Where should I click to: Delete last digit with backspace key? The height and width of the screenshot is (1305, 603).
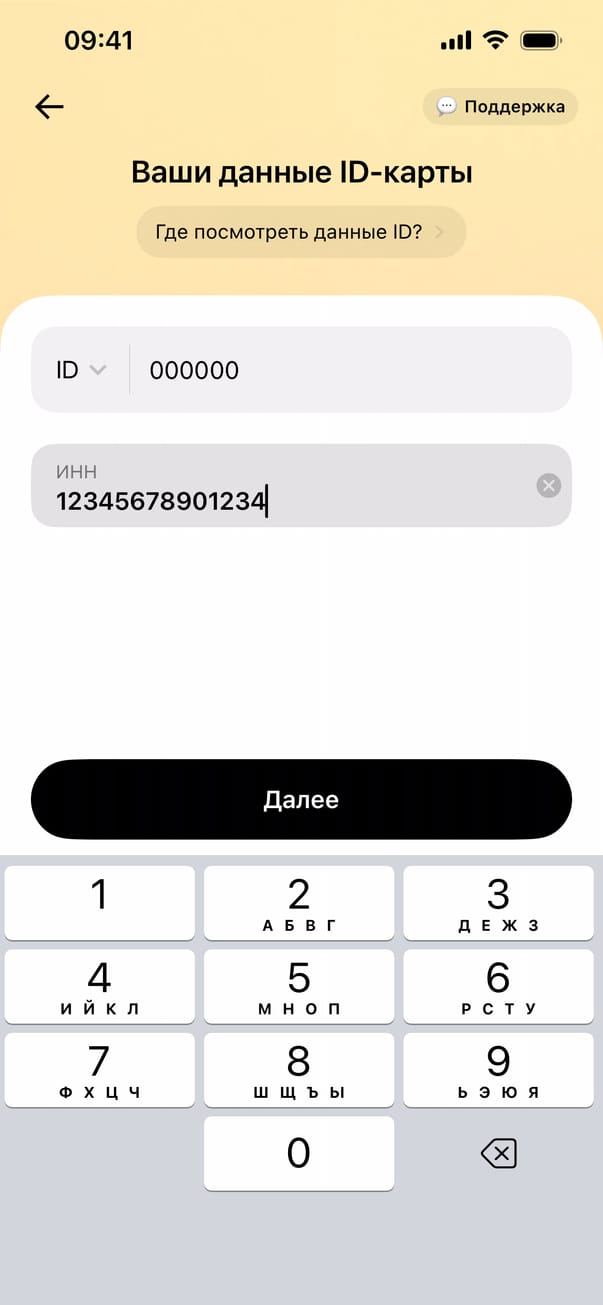click(x=498, y=1154)
